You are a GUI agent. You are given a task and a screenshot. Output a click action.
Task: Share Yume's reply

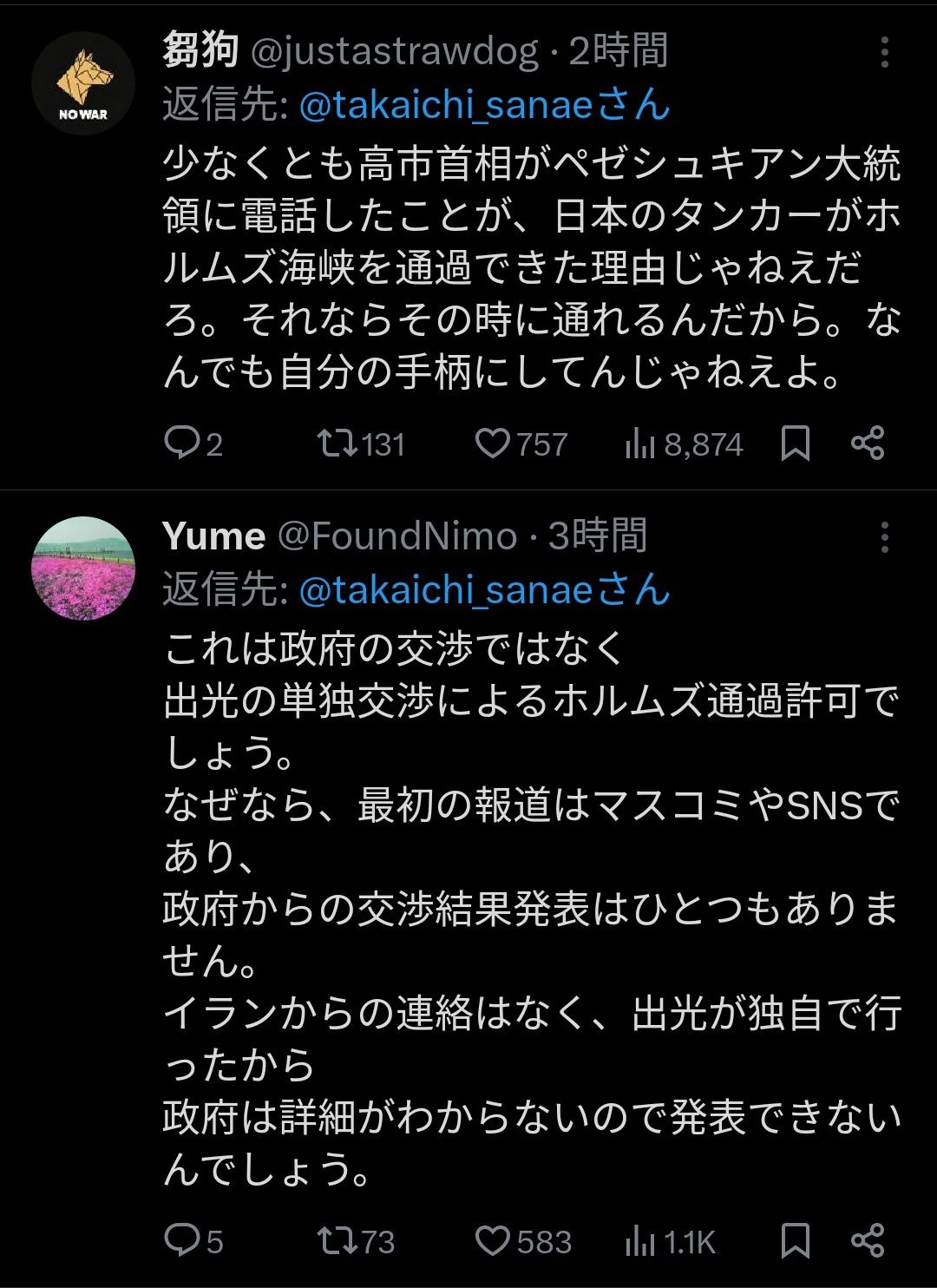click(x=868, y=1241)
